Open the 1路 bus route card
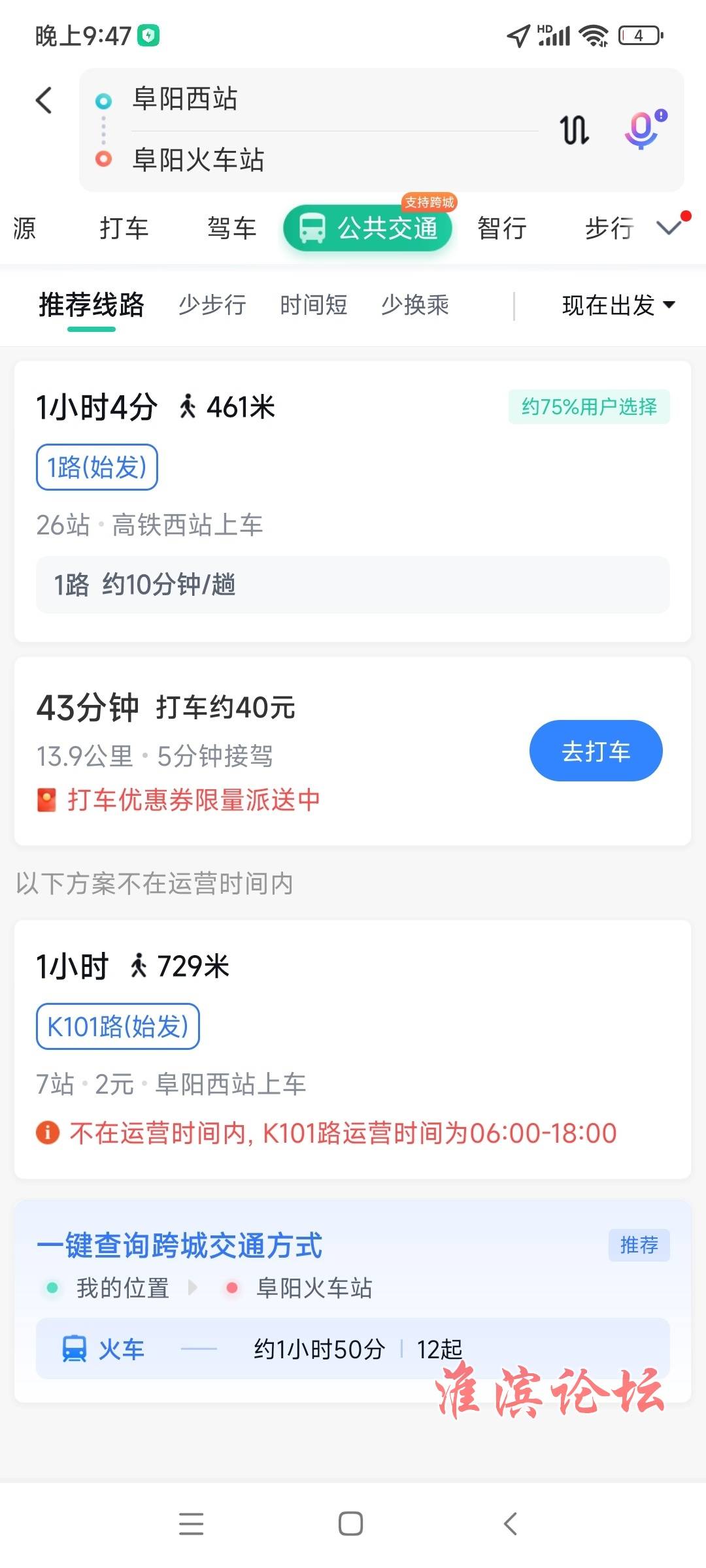Image resolution: width=706 pixels, height=1568 pixels. (352, 501)
